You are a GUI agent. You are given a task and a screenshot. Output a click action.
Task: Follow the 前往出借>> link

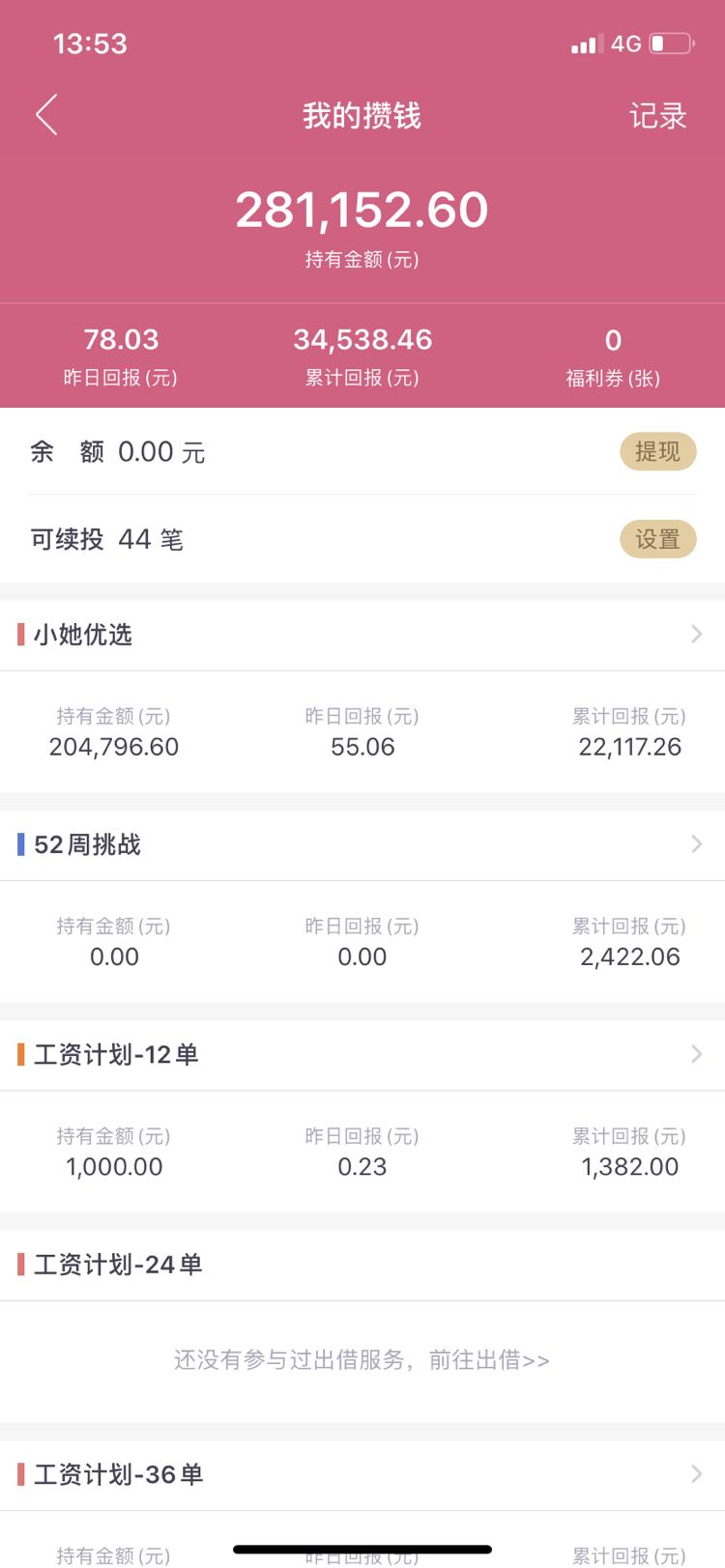click(489, 1360)
